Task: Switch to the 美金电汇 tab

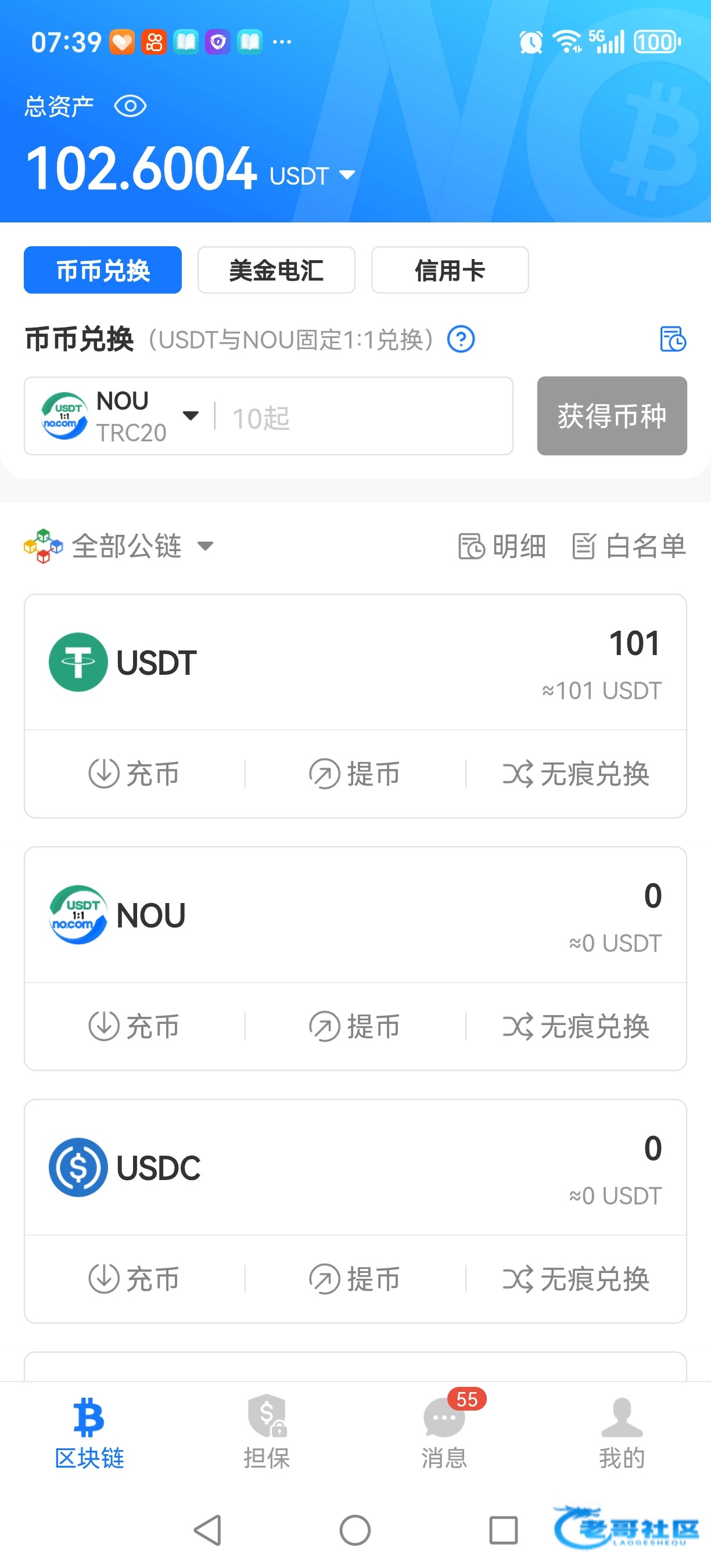Action: point(276,270)
